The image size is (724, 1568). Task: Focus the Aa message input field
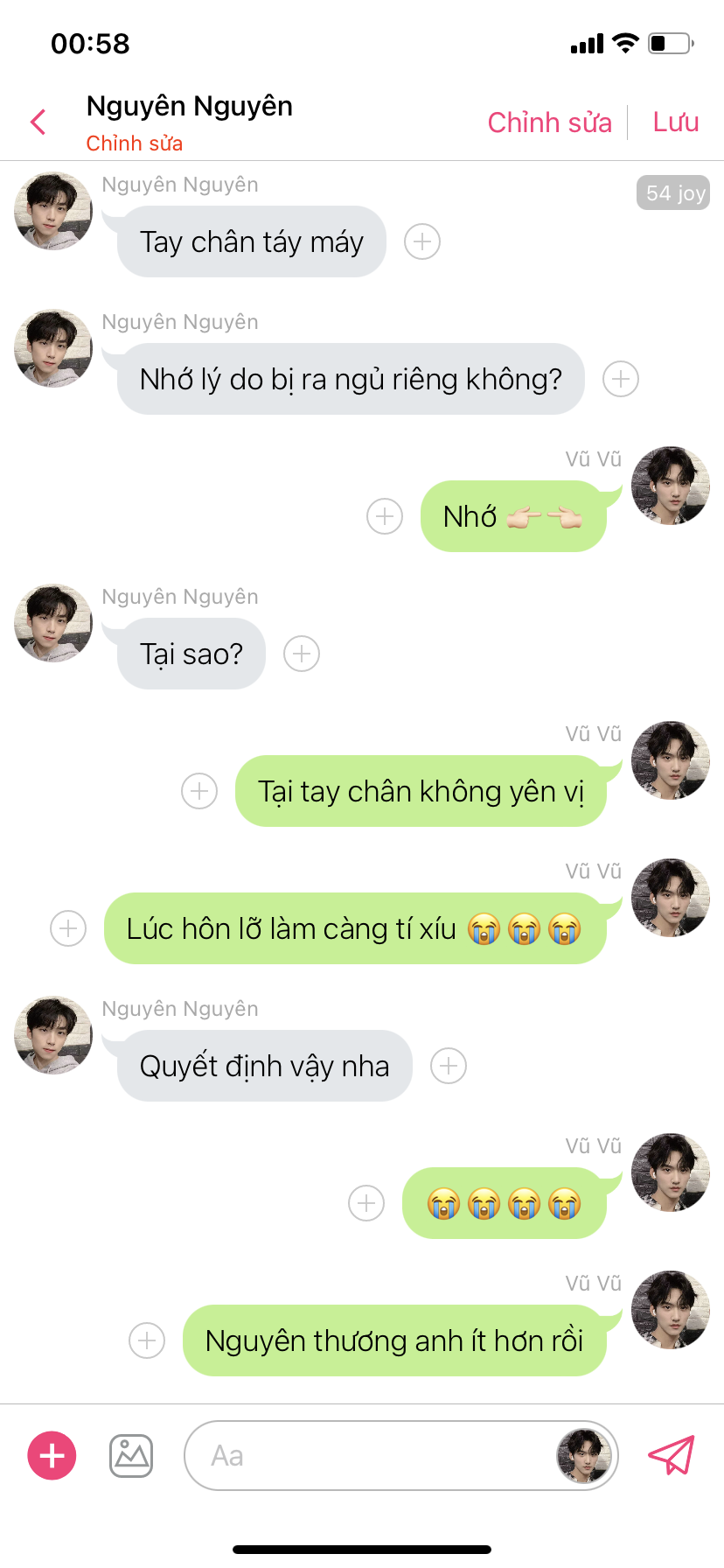367,1456
